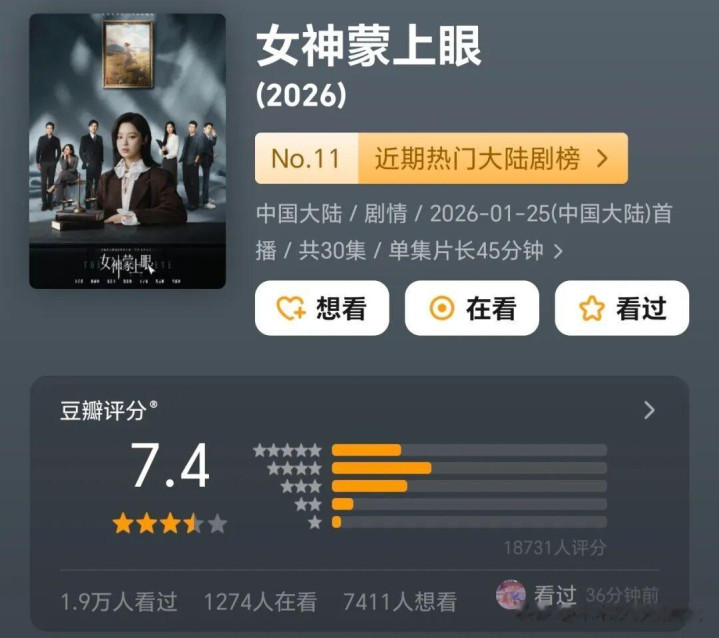The image size is (719, 638).
Task: Mark as 想看
Action: 322,308
